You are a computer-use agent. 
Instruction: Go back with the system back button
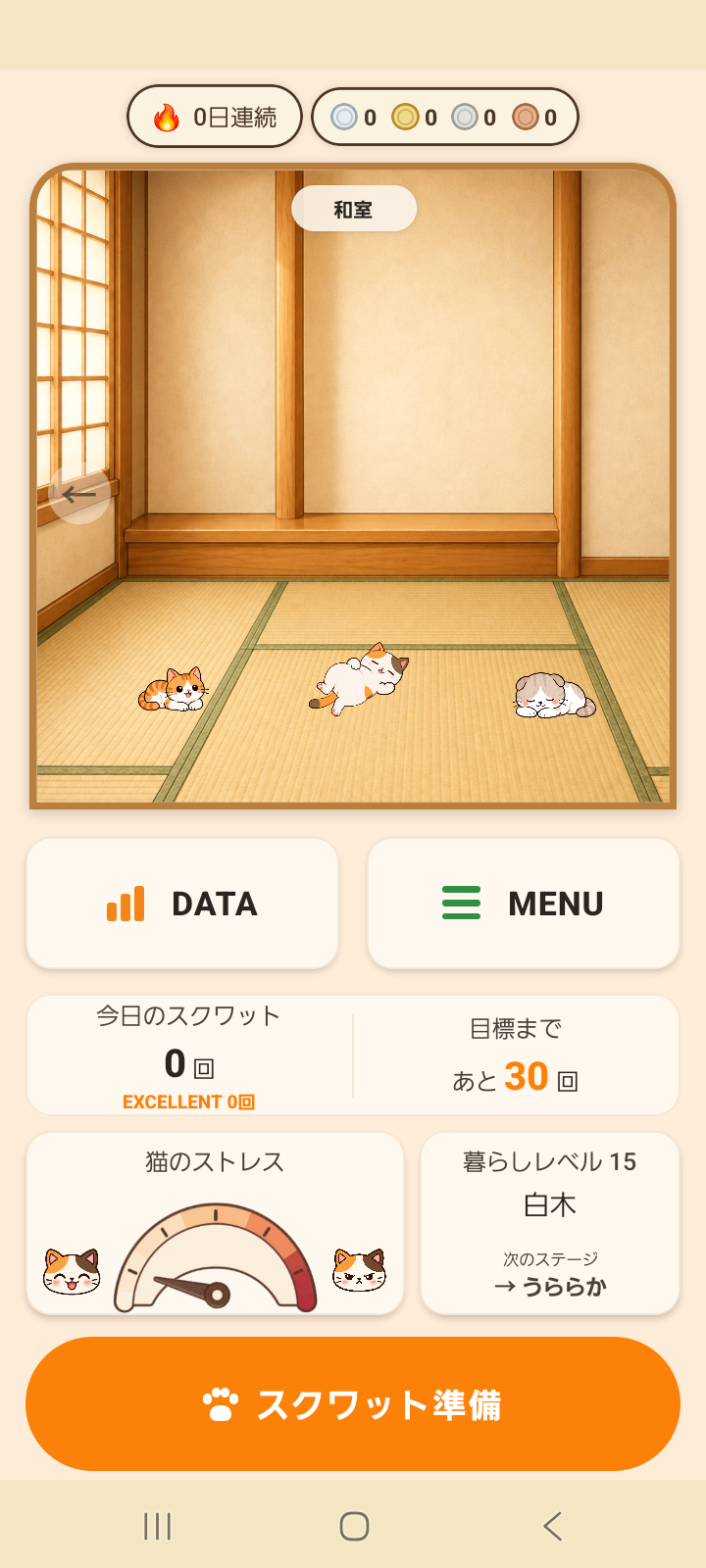(552, 1526)
